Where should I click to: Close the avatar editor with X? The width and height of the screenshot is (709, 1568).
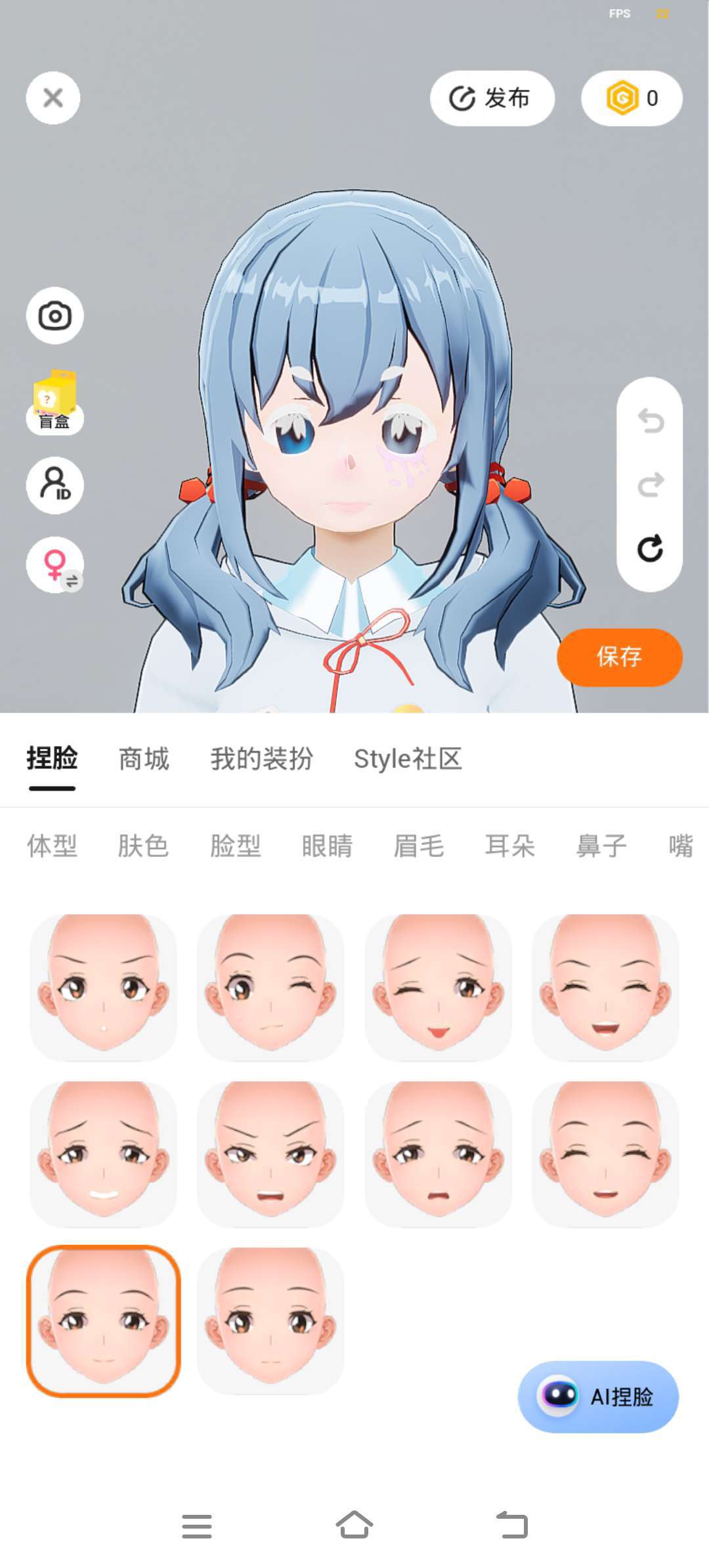pyautogui.click(x=53, y=98)
